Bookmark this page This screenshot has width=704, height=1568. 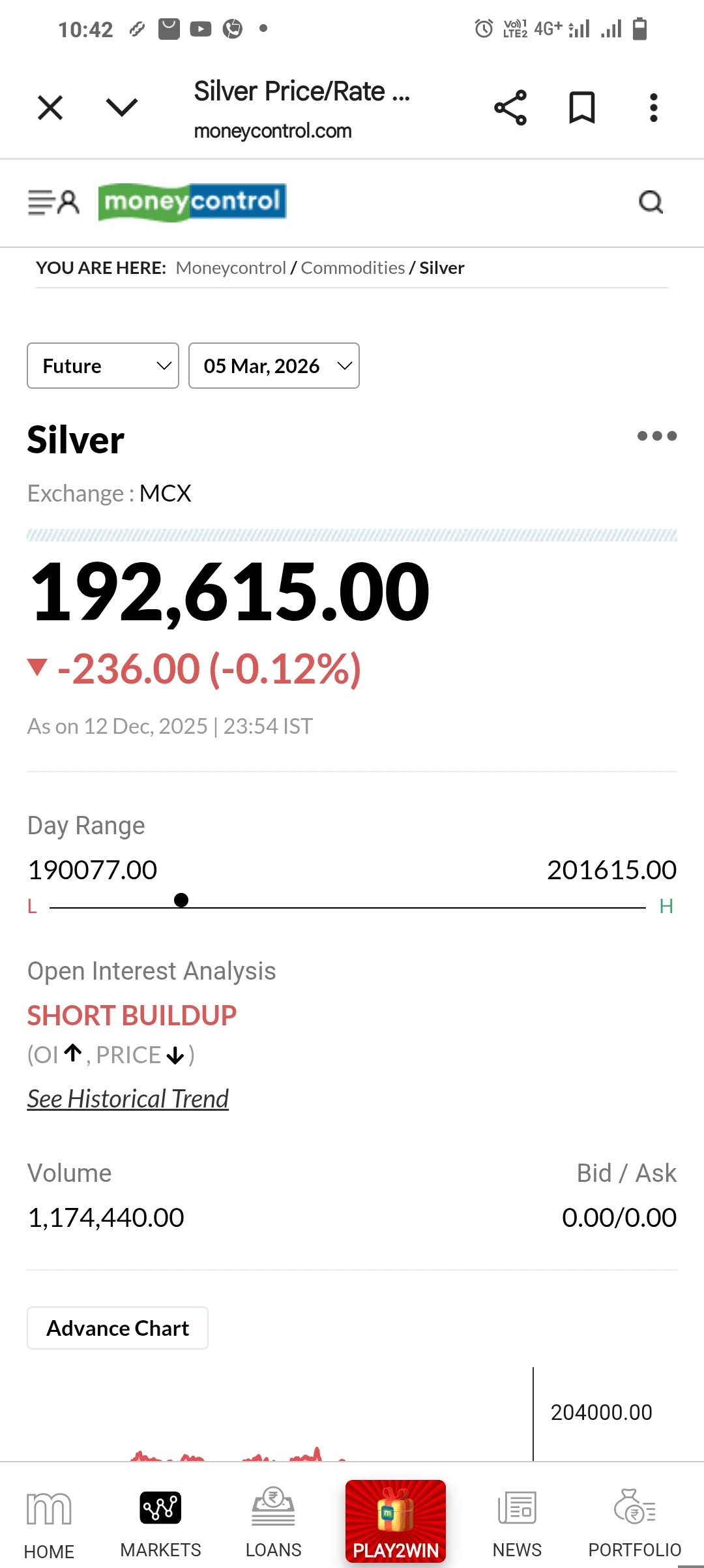[582, 108]
